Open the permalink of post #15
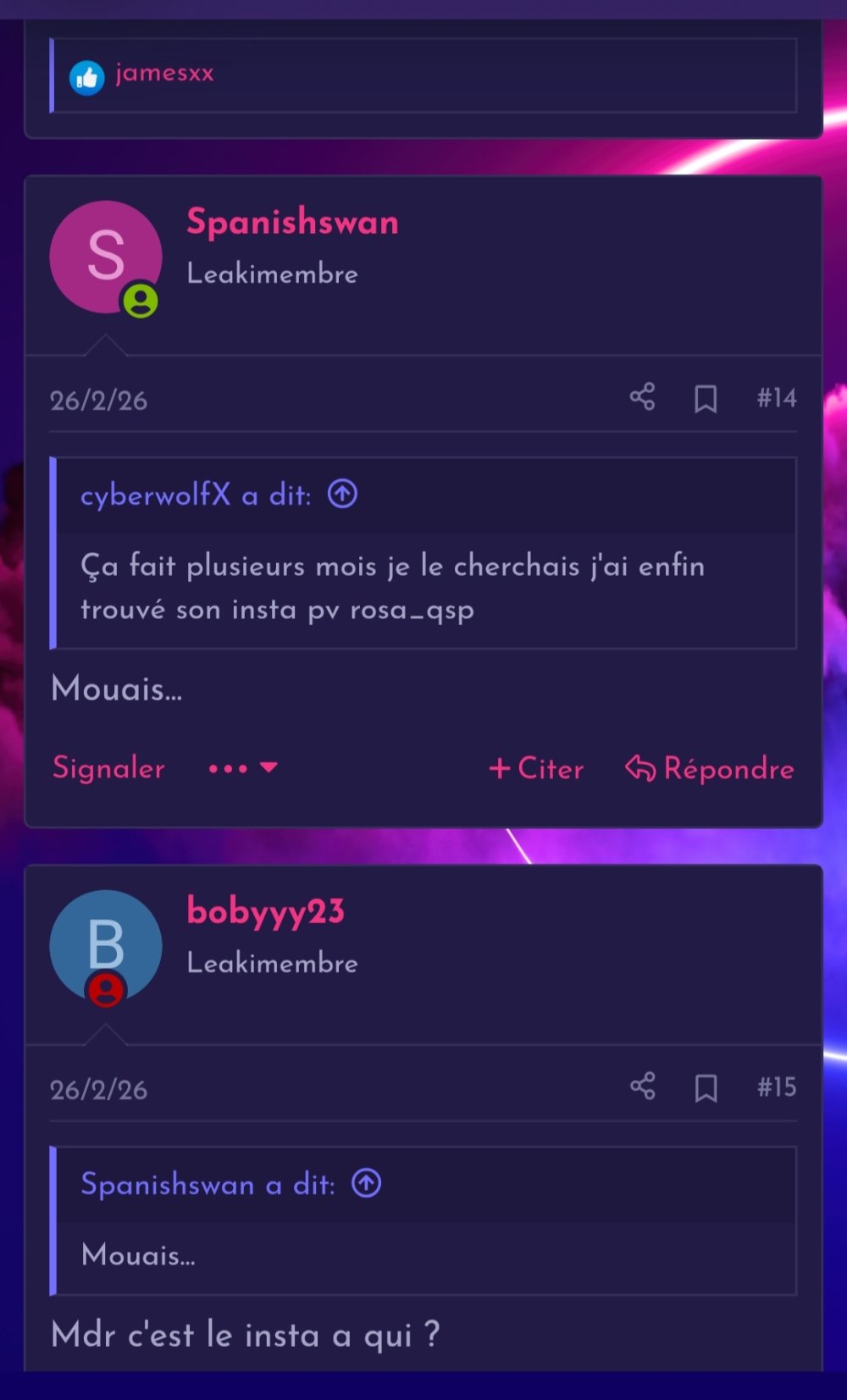The image size is (847, 1400). point(776,1087)
